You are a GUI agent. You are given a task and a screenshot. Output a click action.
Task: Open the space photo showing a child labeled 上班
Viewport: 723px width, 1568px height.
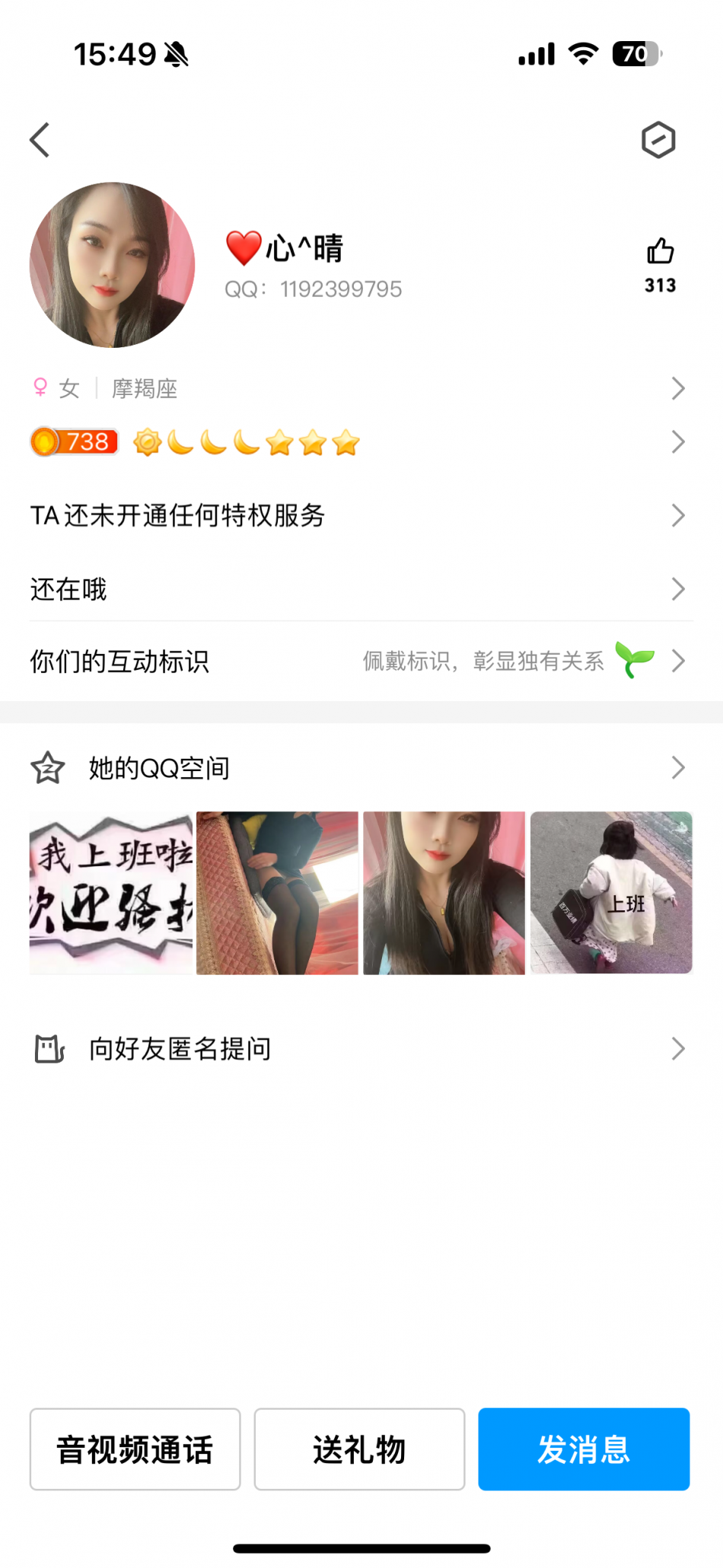point(611,893)
